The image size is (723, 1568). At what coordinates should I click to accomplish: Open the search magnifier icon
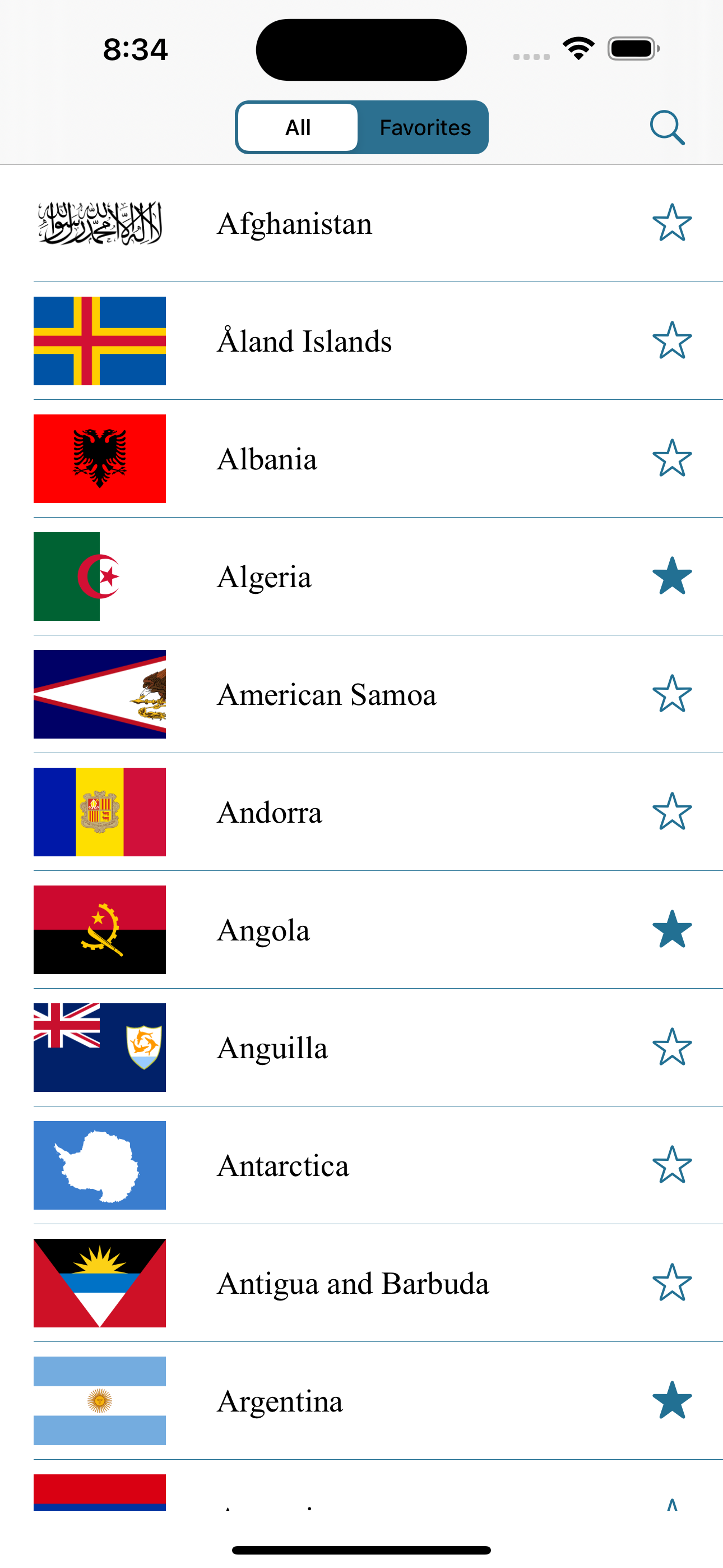[667, 127]
